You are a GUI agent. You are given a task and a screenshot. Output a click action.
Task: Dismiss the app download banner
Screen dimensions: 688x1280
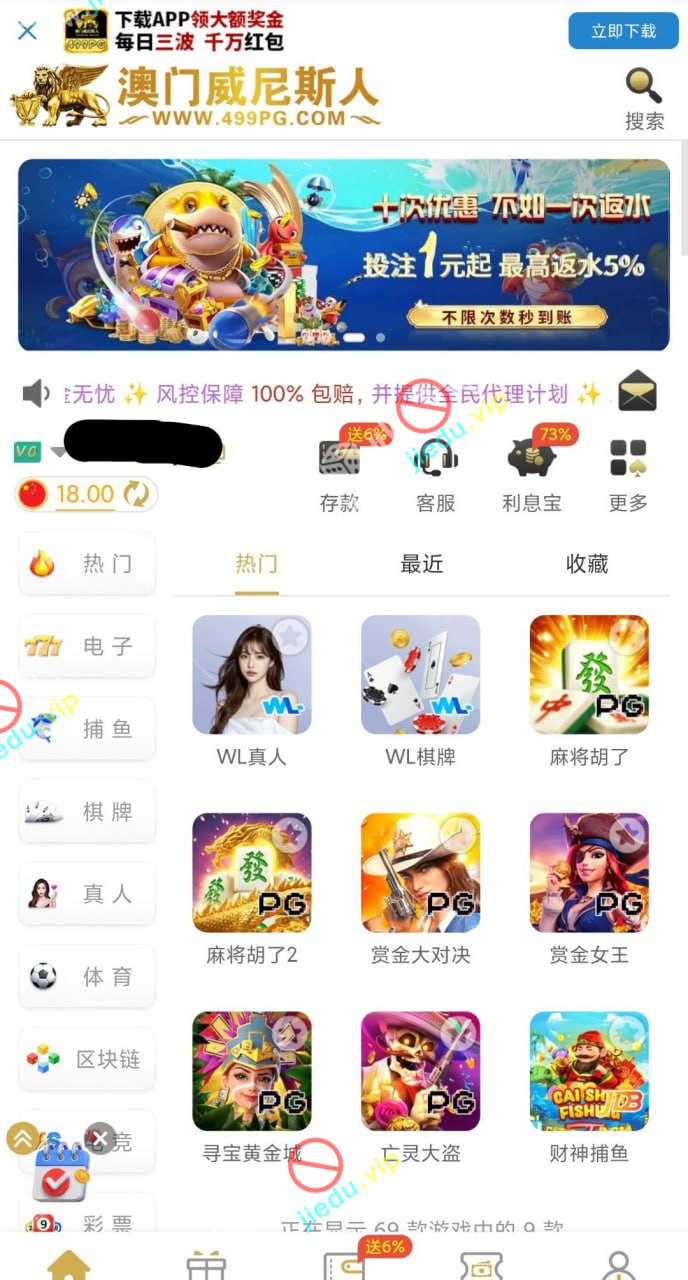pos(27,31)
